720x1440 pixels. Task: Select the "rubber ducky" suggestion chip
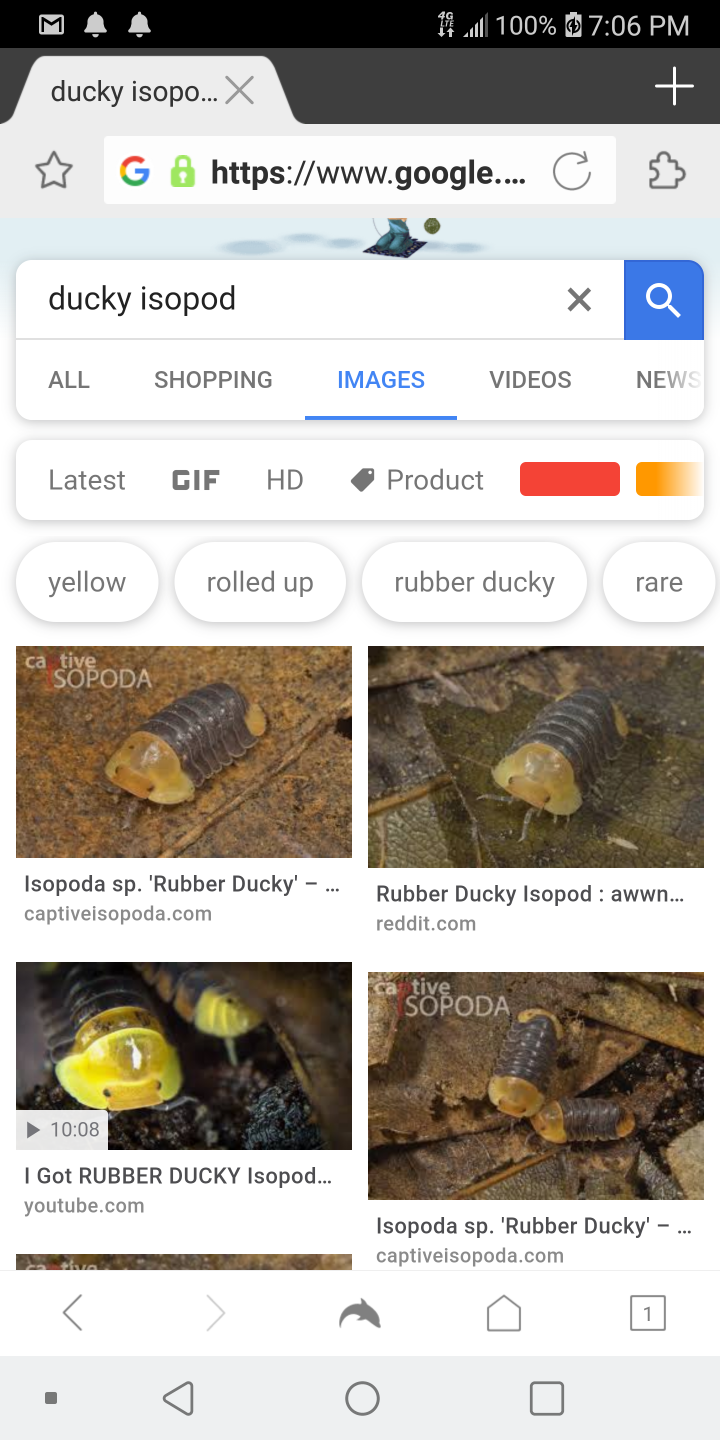[474, 582]
